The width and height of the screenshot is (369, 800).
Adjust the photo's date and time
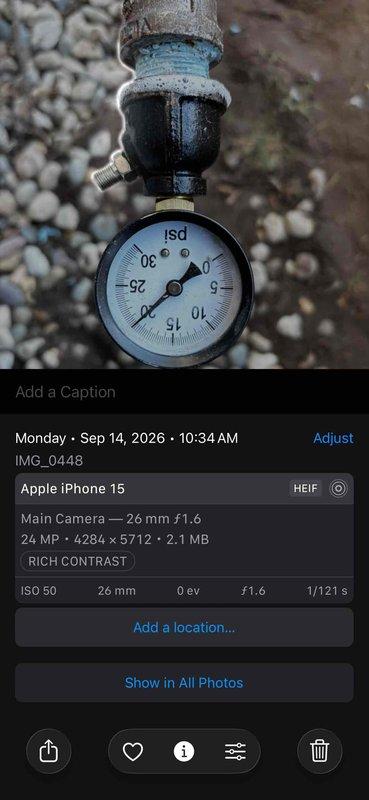(333, 438)
